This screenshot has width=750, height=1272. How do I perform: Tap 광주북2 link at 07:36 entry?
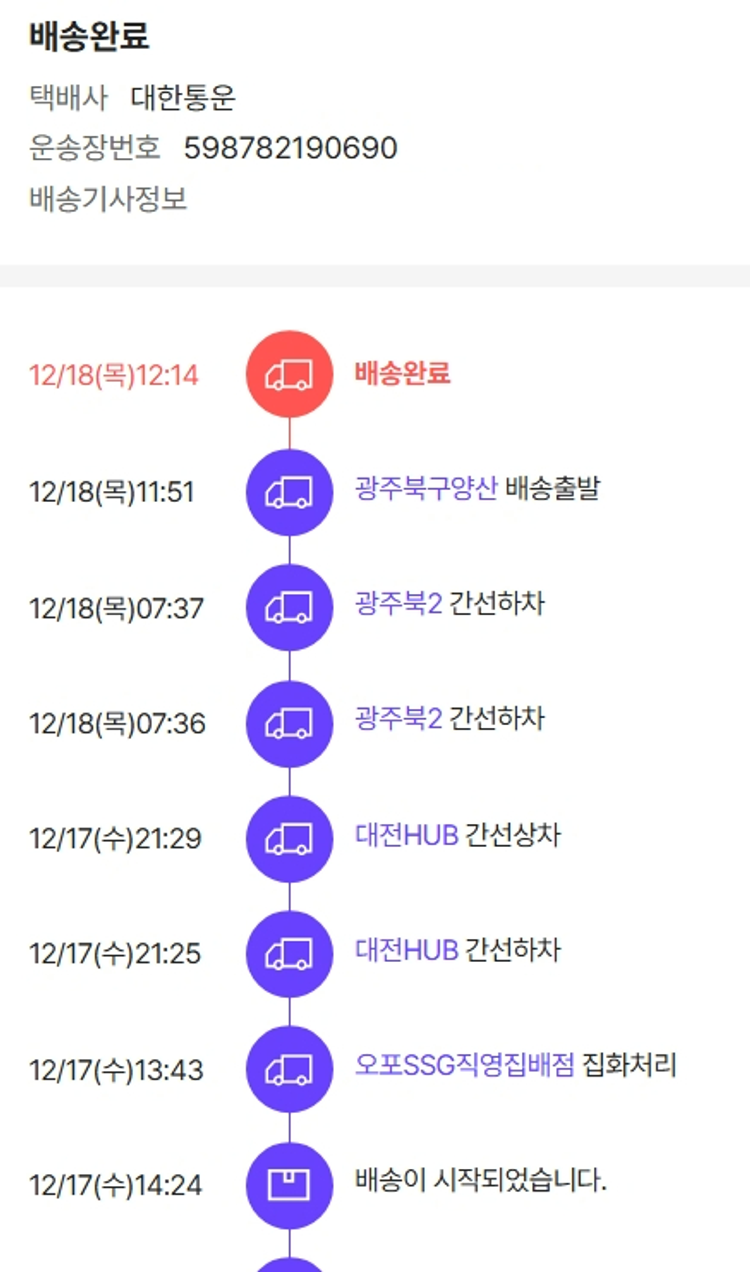(398, 719)
